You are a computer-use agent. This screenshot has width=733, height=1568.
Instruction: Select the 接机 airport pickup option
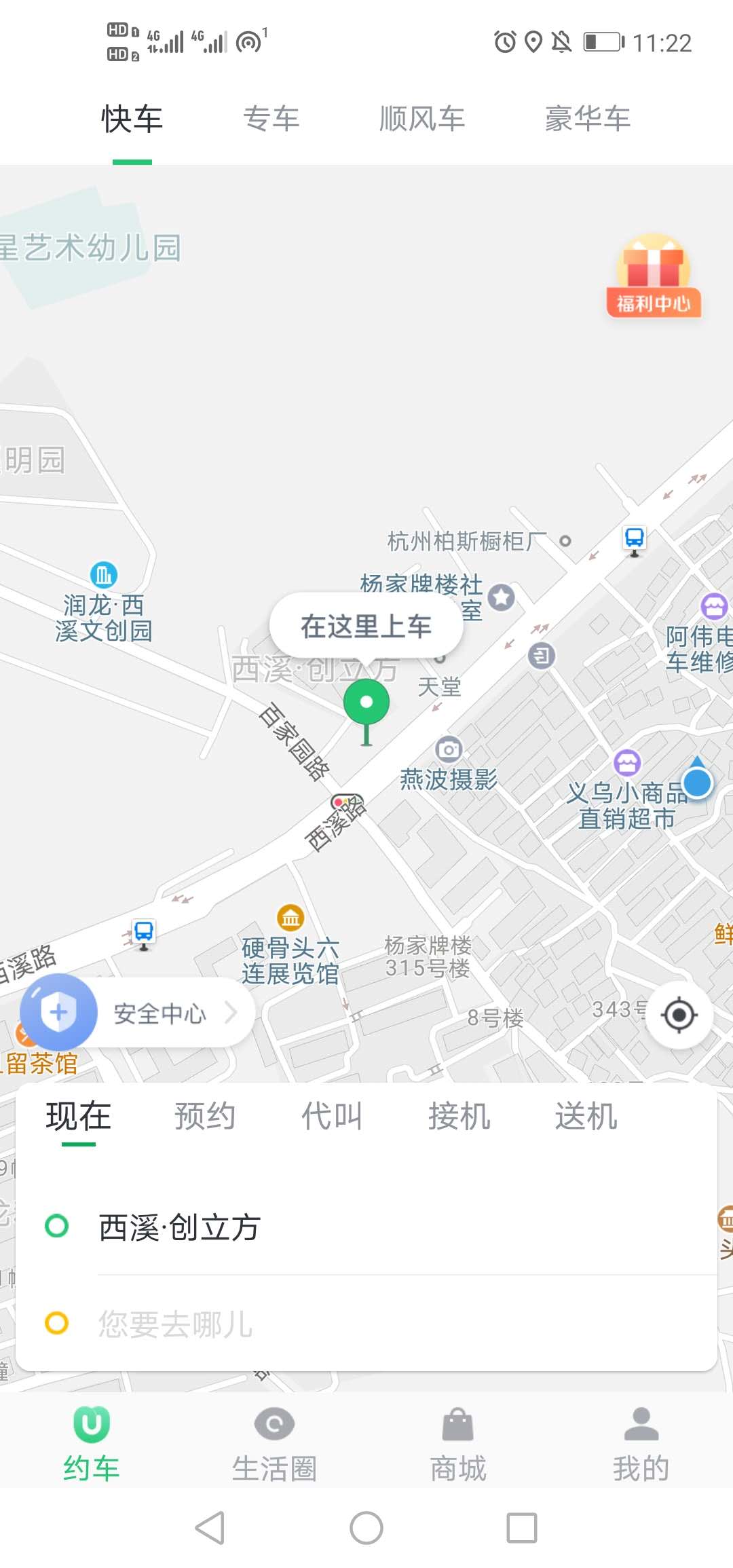459,1117
